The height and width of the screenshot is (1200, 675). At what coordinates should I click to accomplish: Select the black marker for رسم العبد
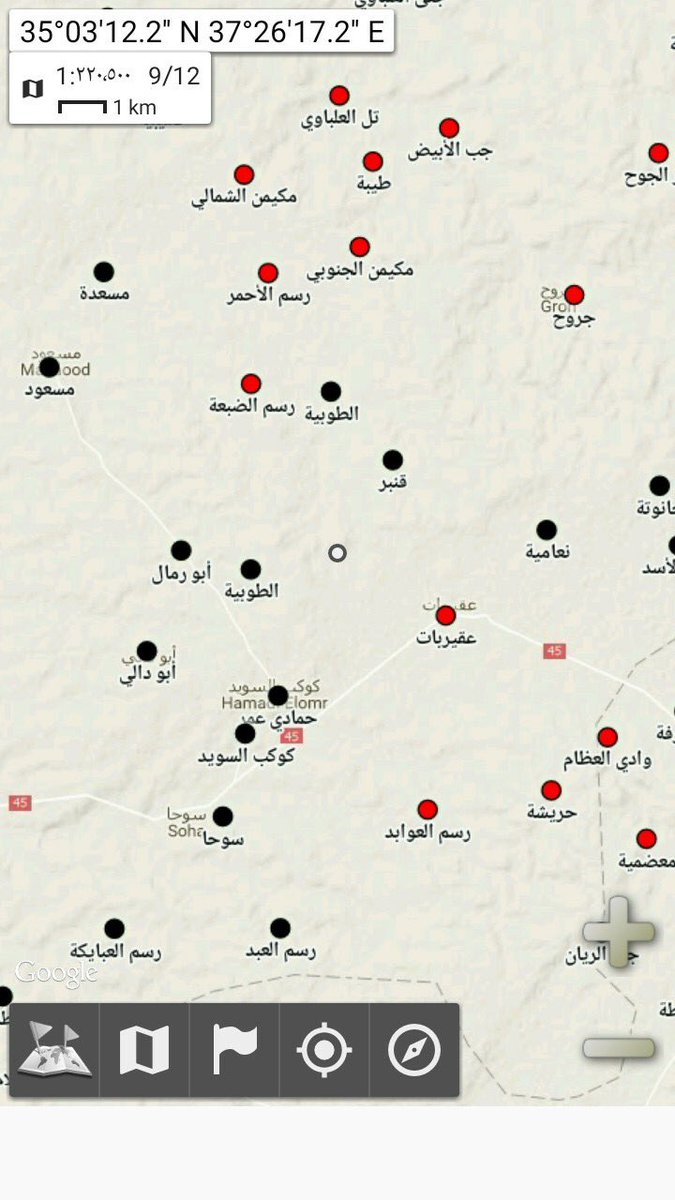pos(280,928)
